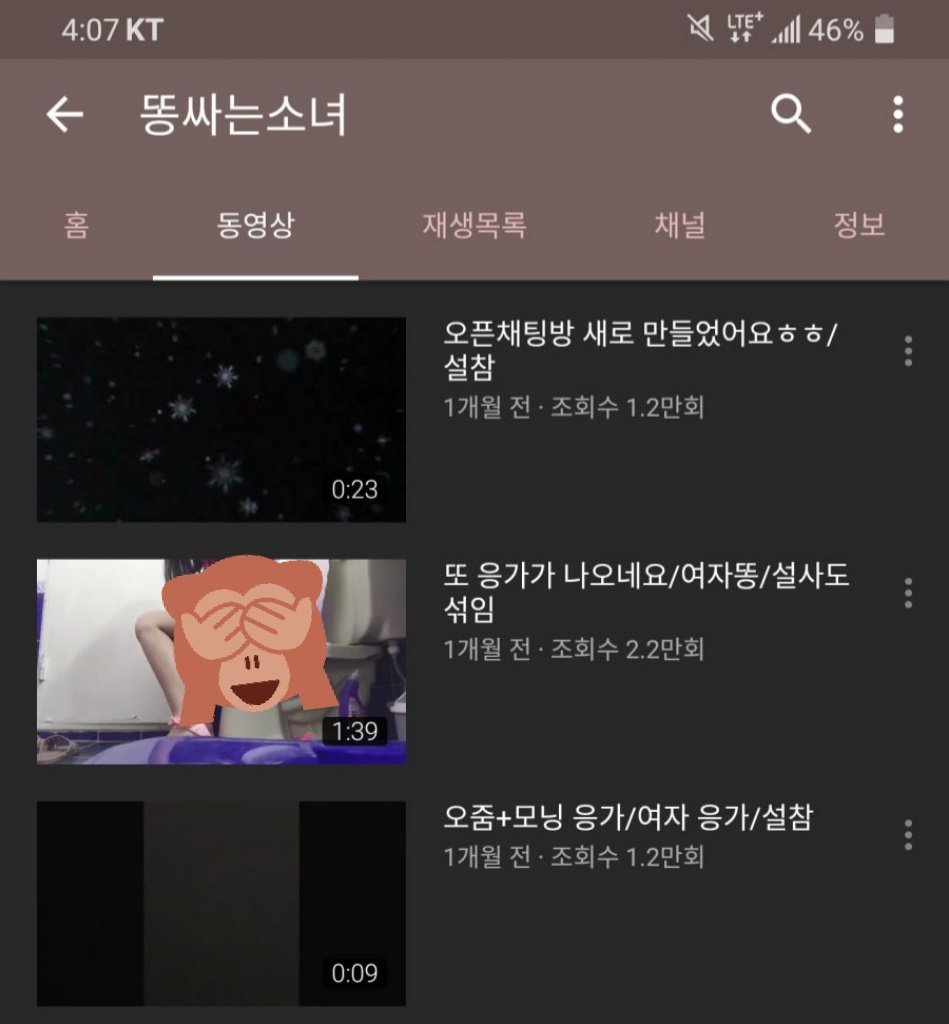Viewport: 949px width, 1024px height.
Task: Open options for the 오줌+모닝 video
Action: [908, 834]
